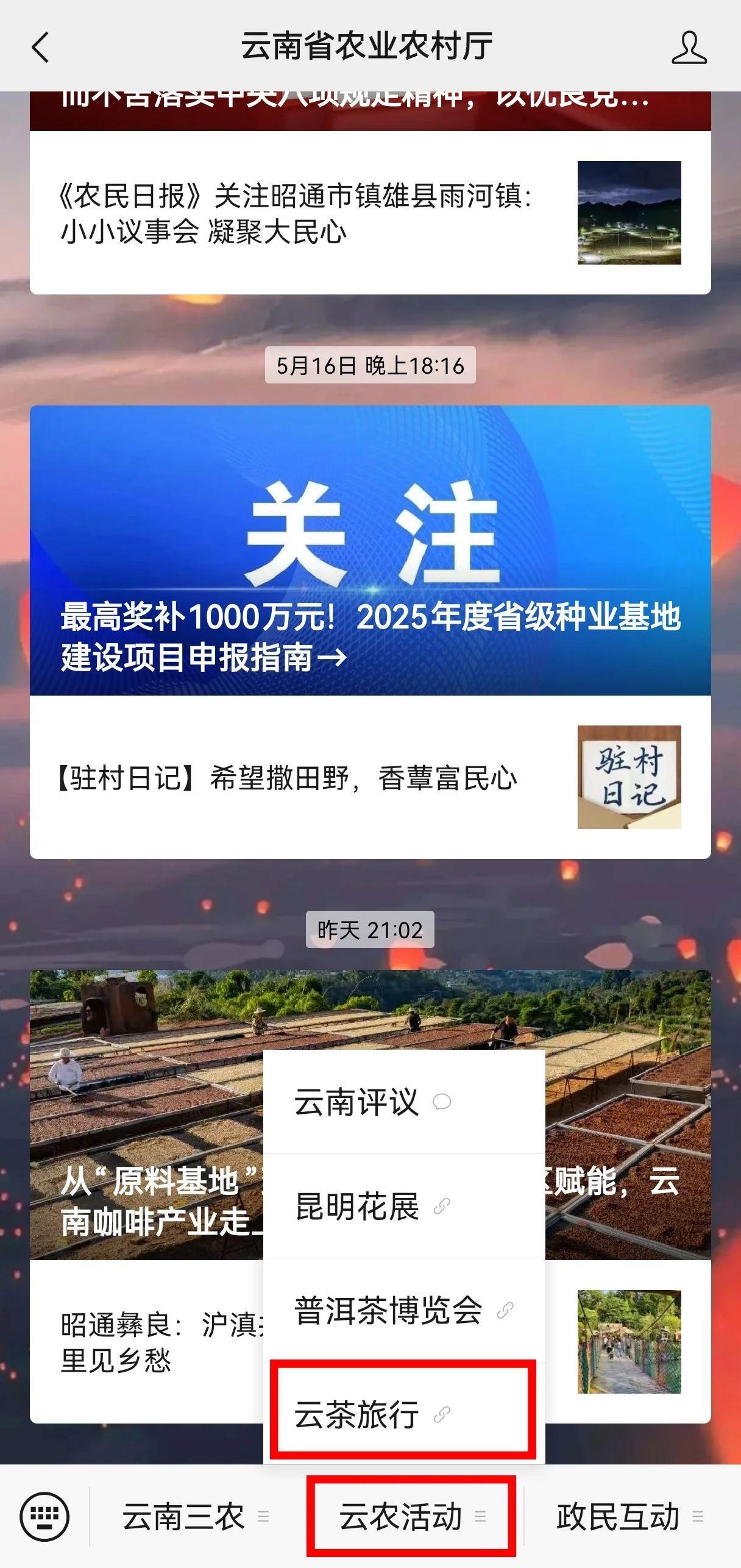Expand the 政民互动 bottom menu
The height and width of the screenshot is (1568, 741).
pyautogui.click(x=629, y=1517)
